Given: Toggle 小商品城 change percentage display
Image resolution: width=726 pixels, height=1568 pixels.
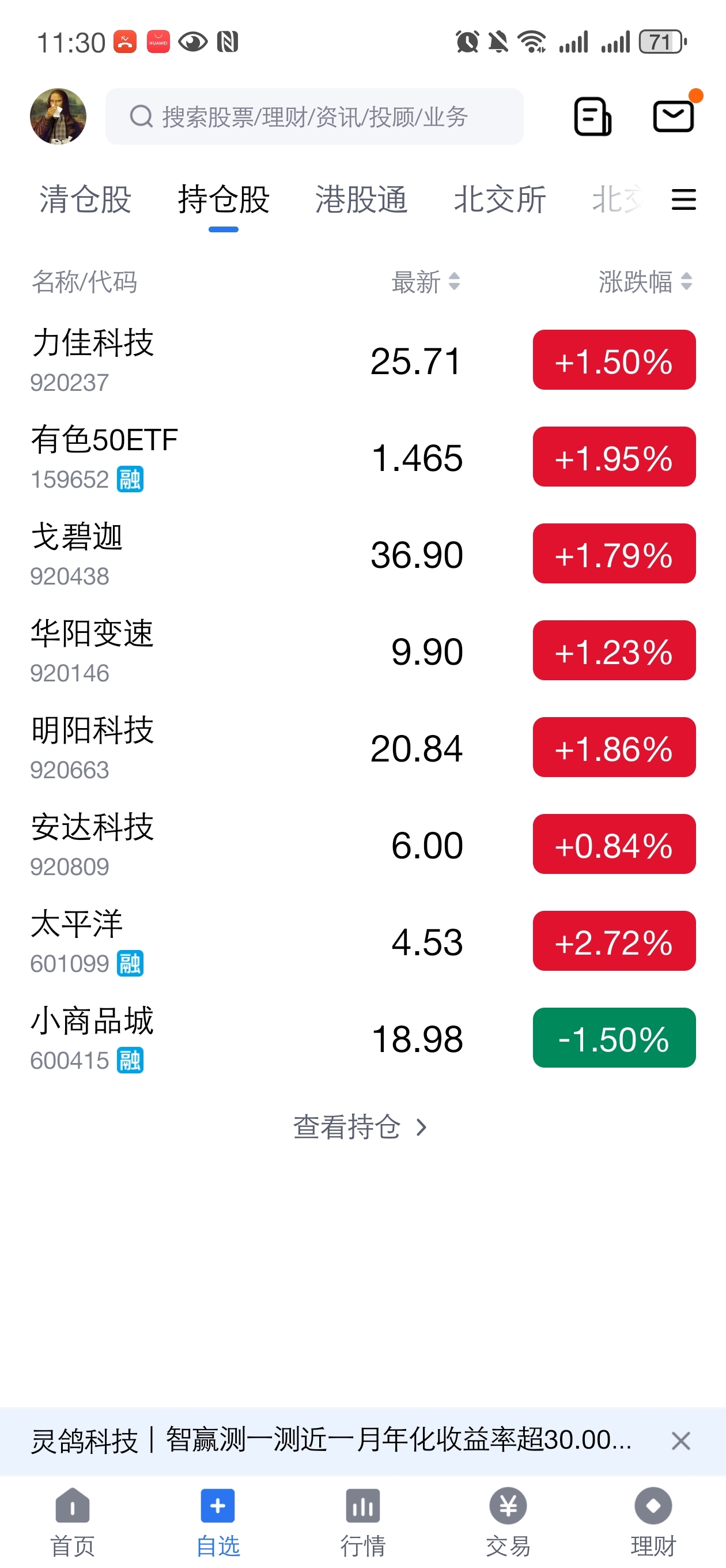Looking at the screenshot, I should click(614, 1038).
